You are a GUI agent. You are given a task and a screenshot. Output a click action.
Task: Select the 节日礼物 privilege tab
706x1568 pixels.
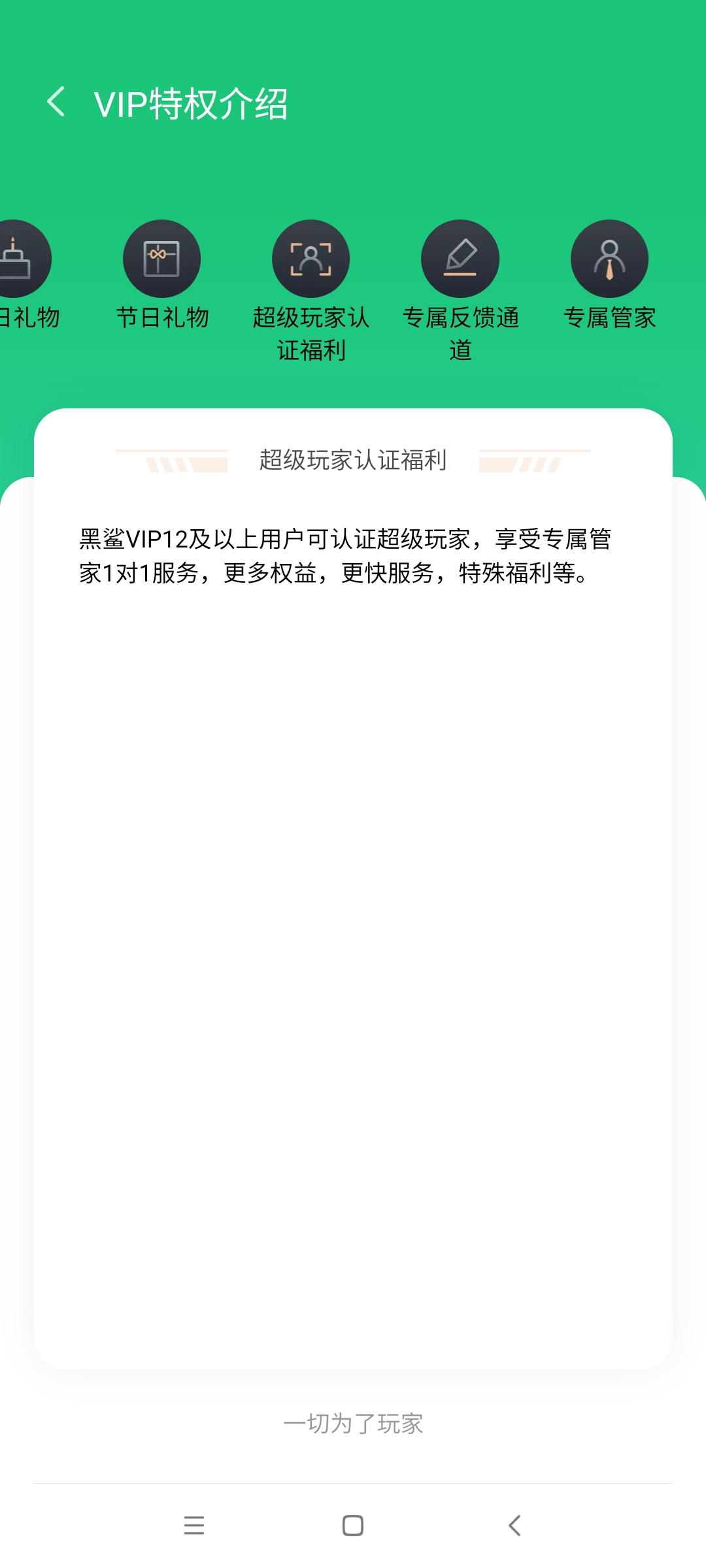click(162, 276)
